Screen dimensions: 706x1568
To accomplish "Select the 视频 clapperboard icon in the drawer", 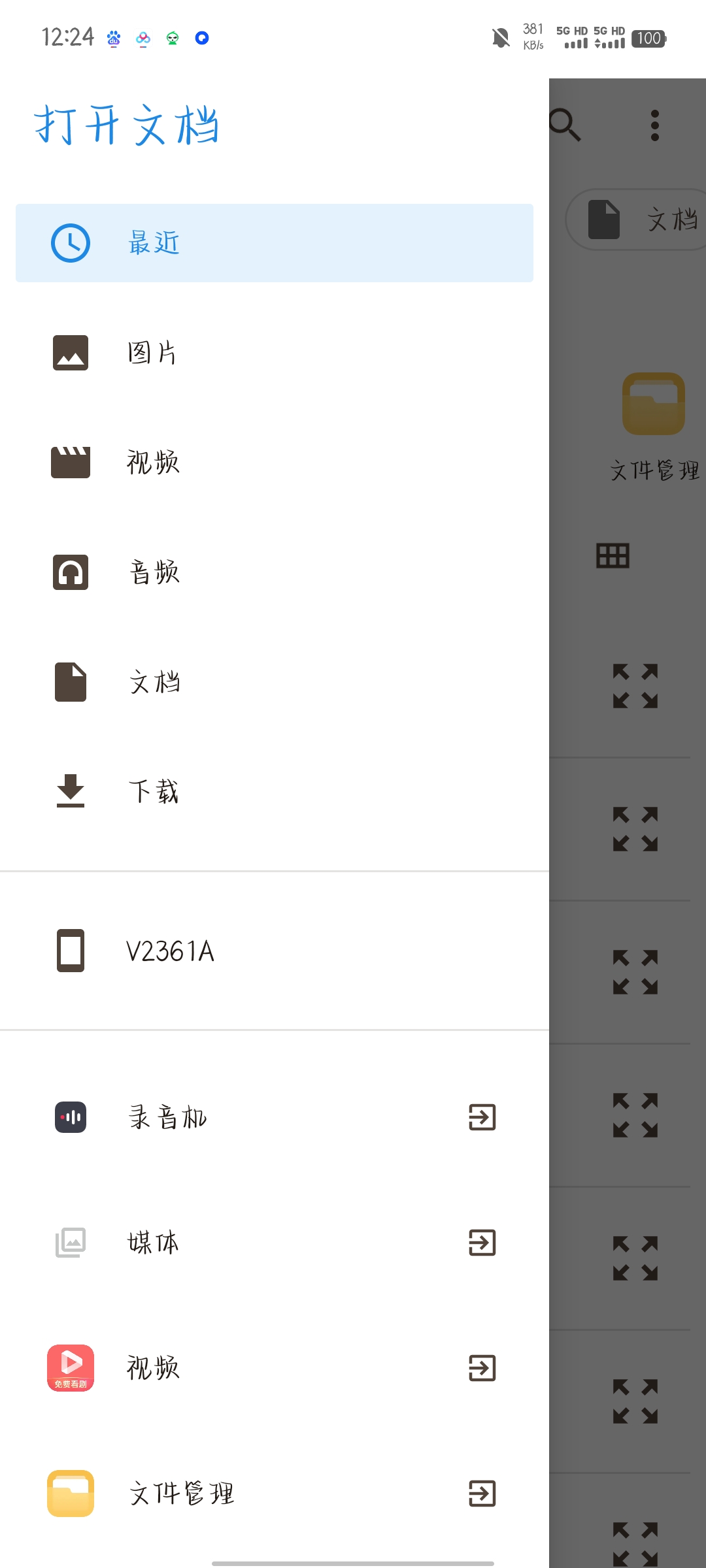I will pyautogui.click(x=70, y=463).
